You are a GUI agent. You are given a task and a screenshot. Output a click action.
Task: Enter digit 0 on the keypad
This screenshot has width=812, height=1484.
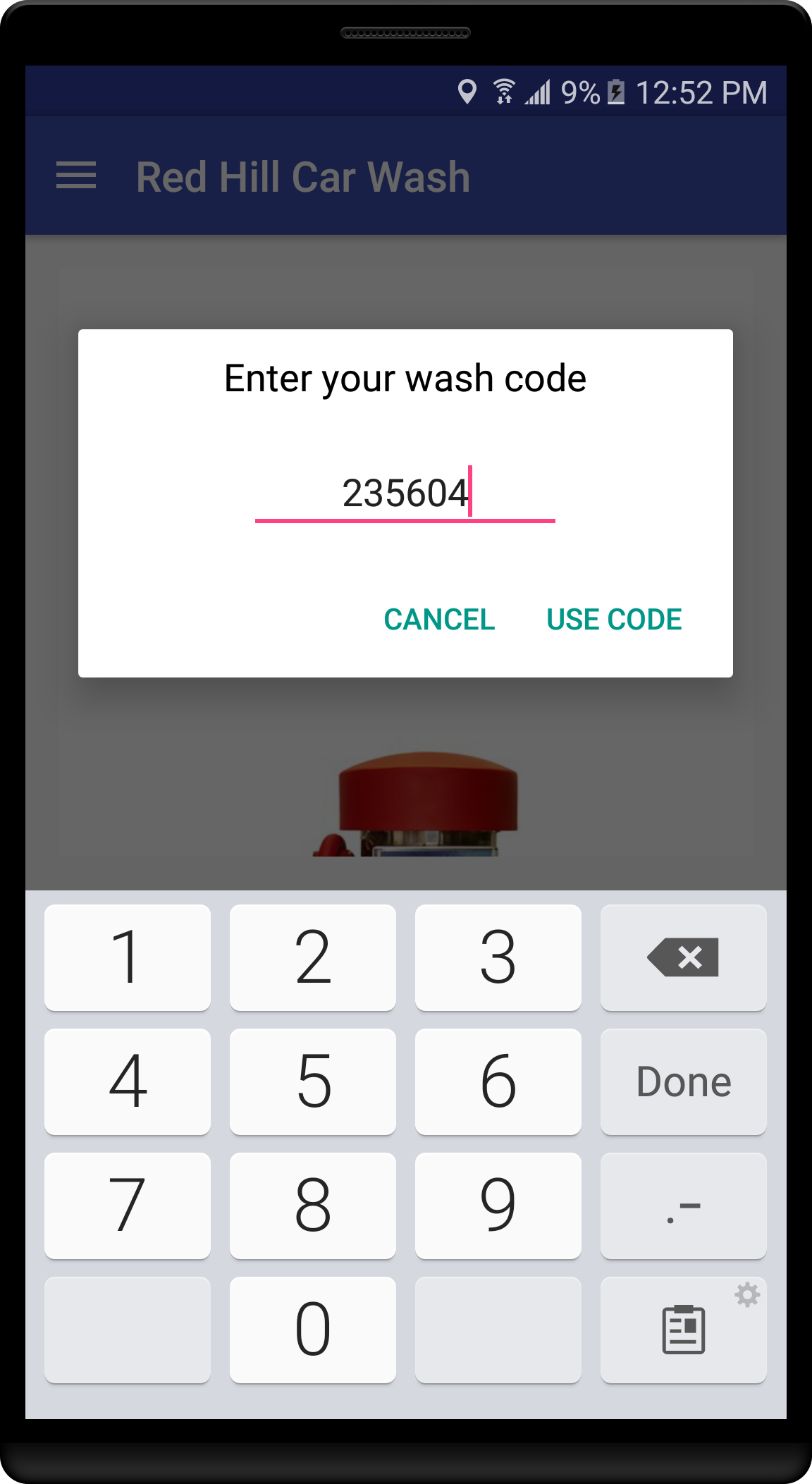pyautogui.click(x=313, y=1330)
